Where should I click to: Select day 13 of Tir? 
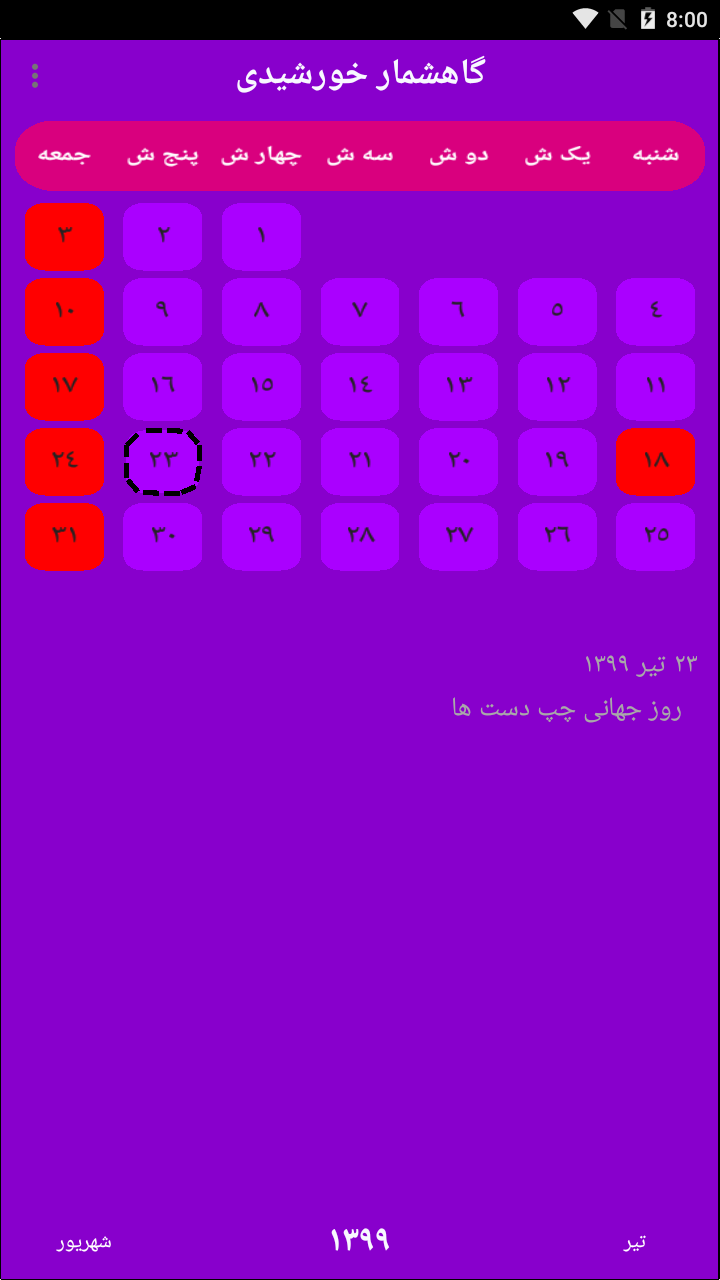click(x=458, y=386)
